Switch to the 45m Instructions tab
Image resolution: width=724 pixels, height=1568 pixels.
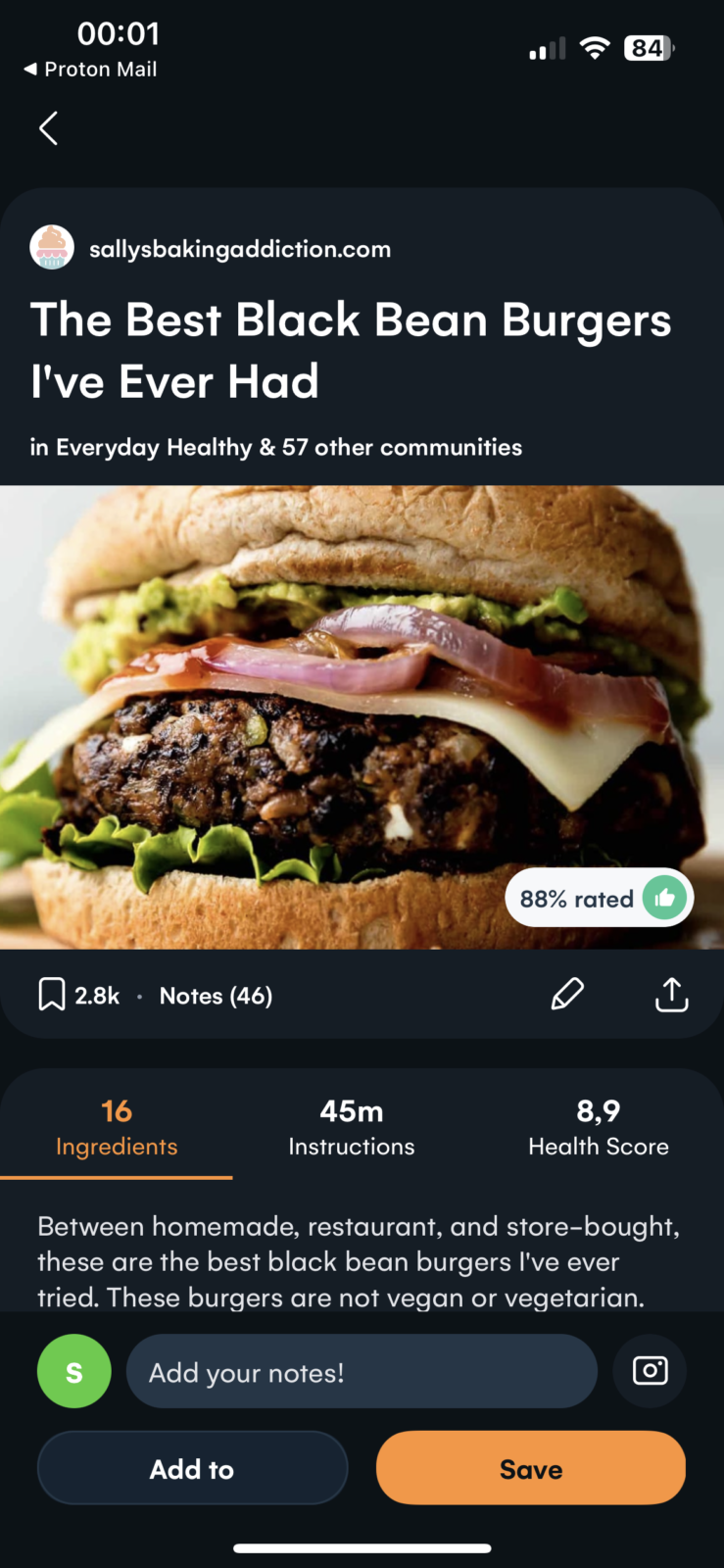pyautogui.click(x=352, y=1127)
